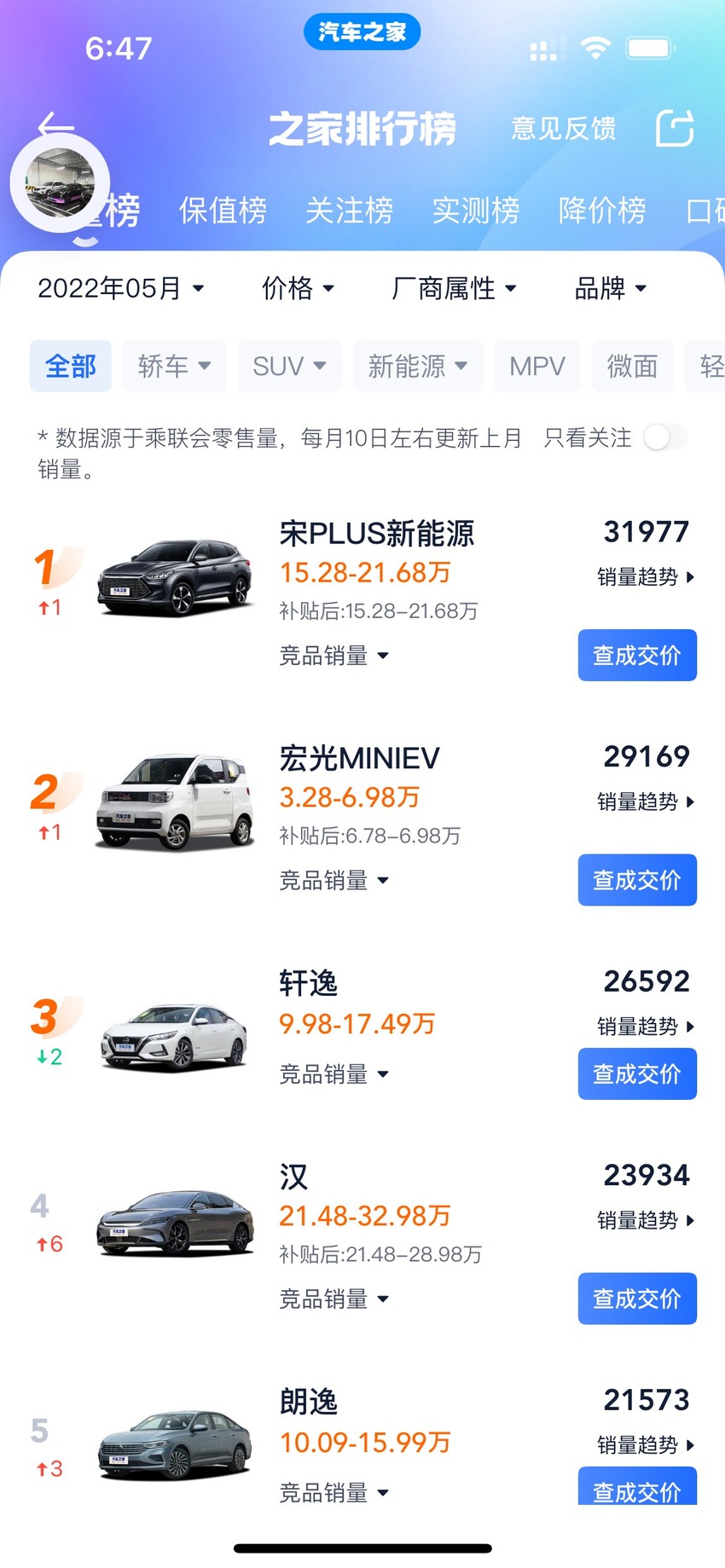Open 意见反馈 feedback
Viewport: 725px width, 1568px height.
click(563, 129)
